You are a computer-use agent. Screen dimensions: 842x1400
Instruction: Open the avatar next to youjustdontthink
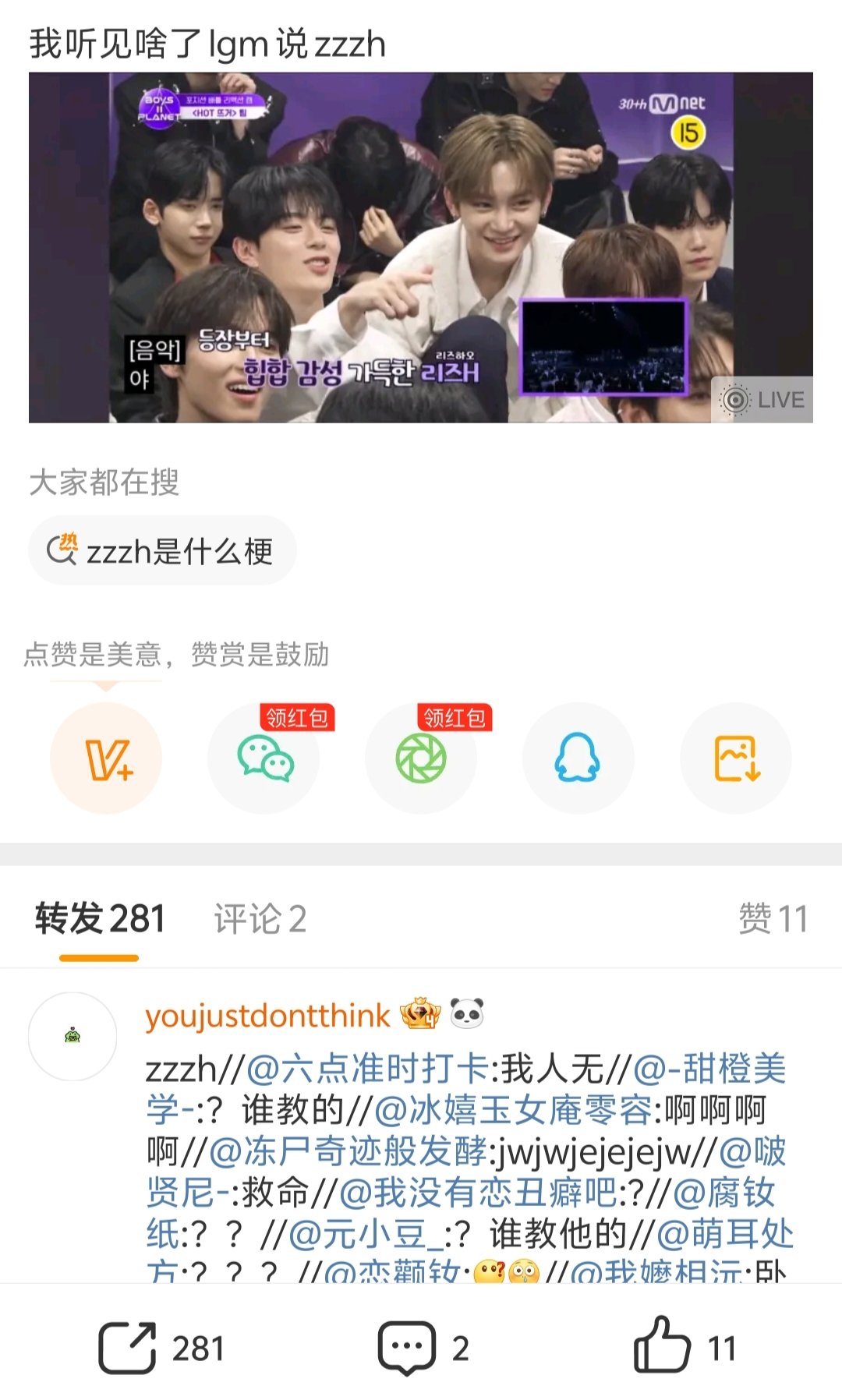pyautogui.click(x=73, y=1037)
